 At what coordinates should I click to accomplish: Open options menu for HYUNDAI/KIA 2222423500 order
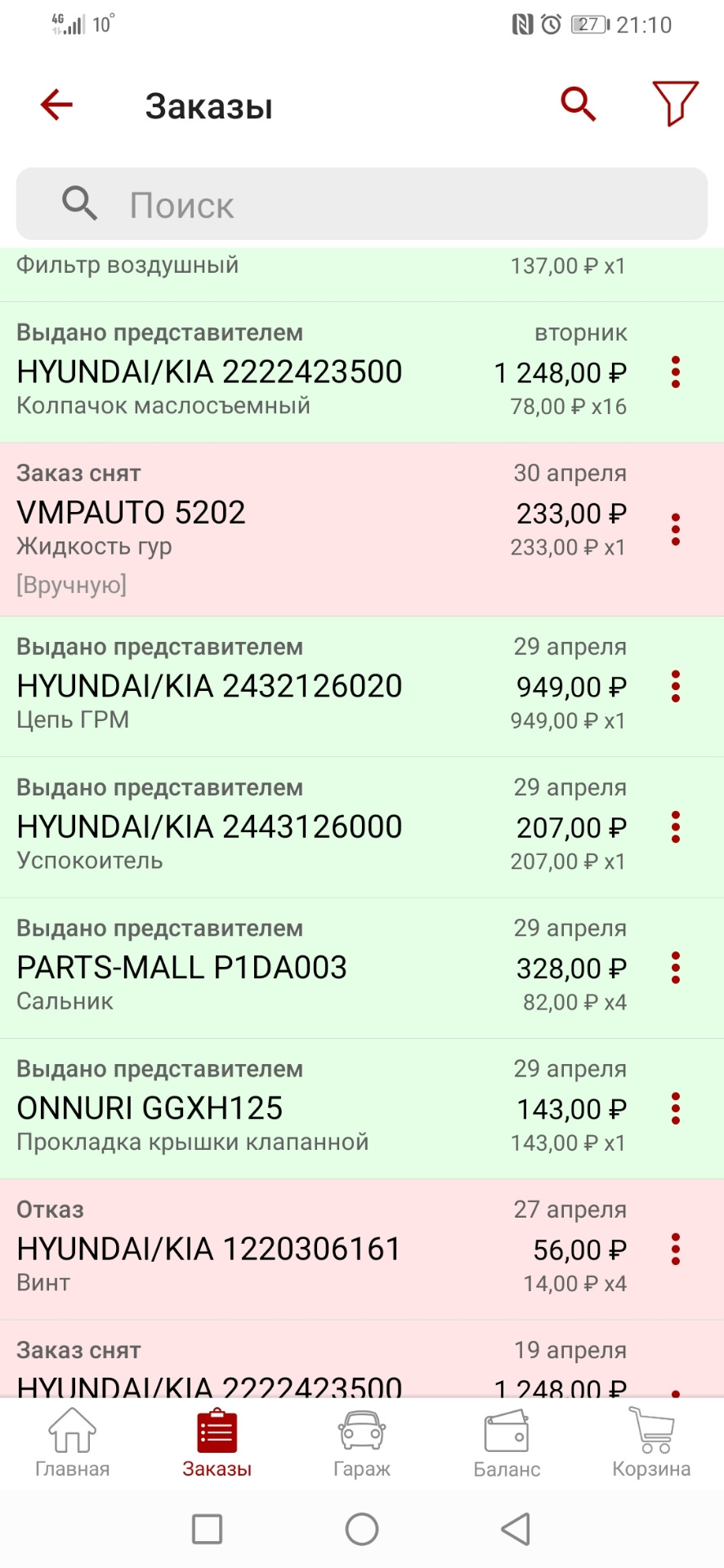[x=676, y=373]
